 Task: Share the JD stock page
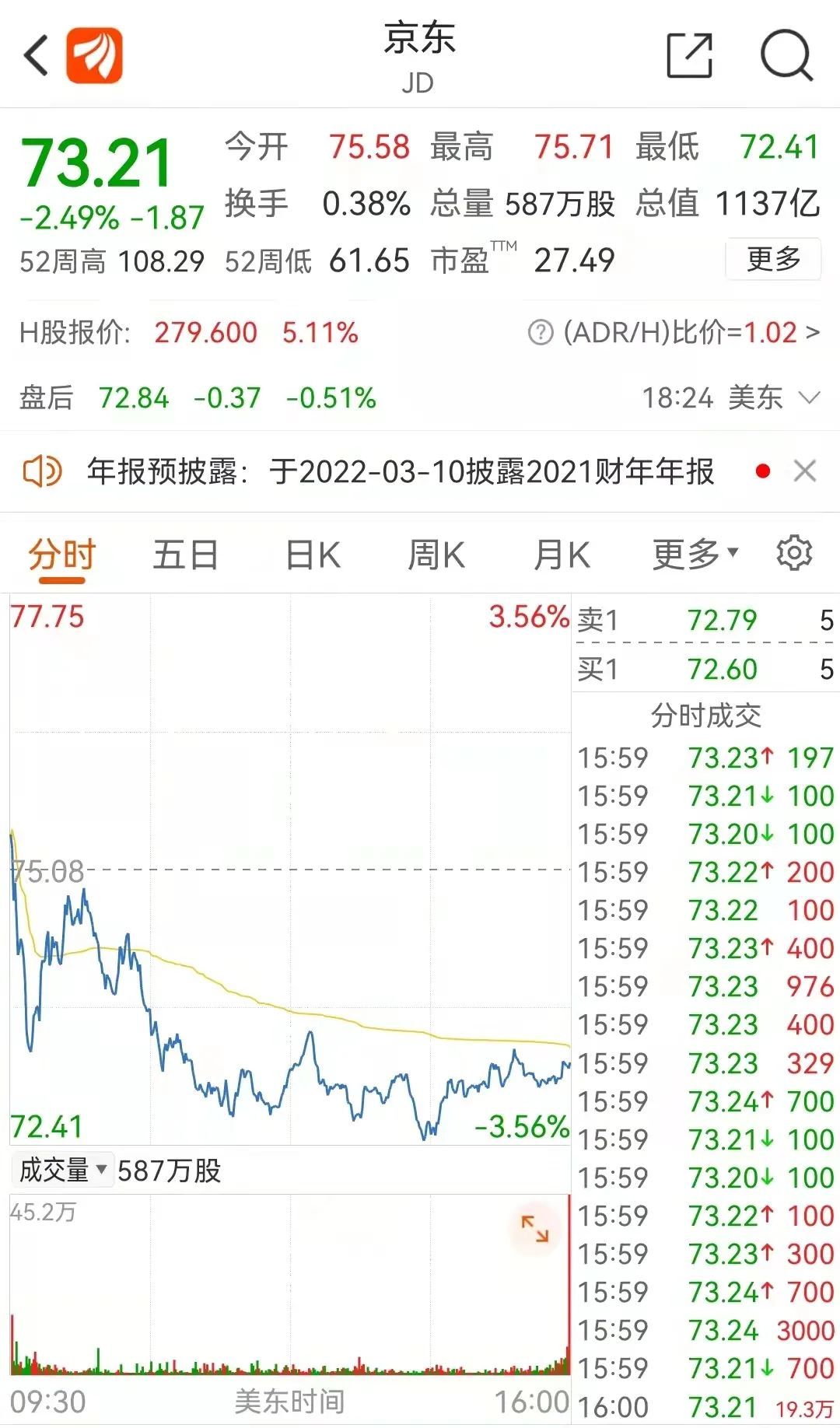[690, 55]
